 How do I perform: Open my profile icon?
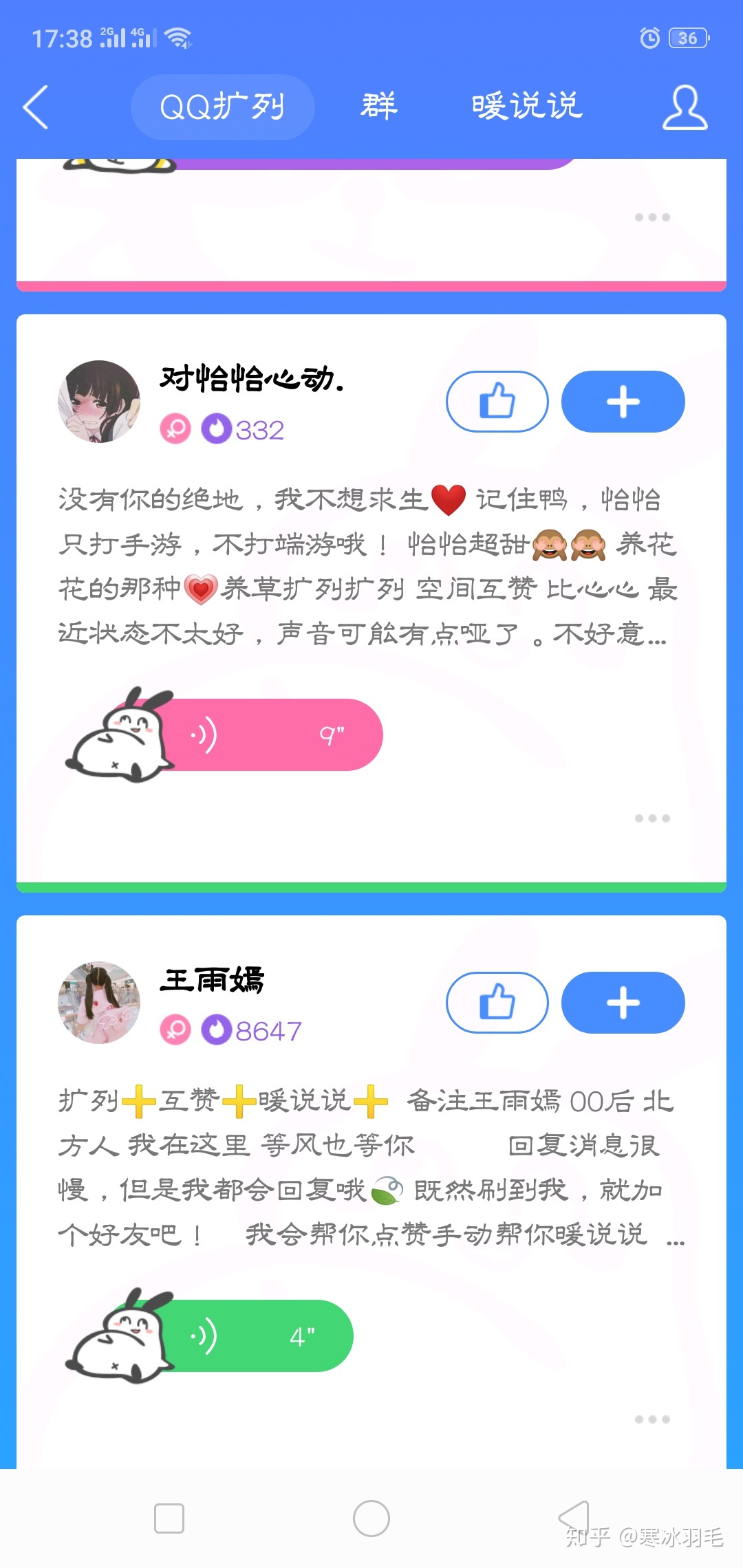(685, 107)
